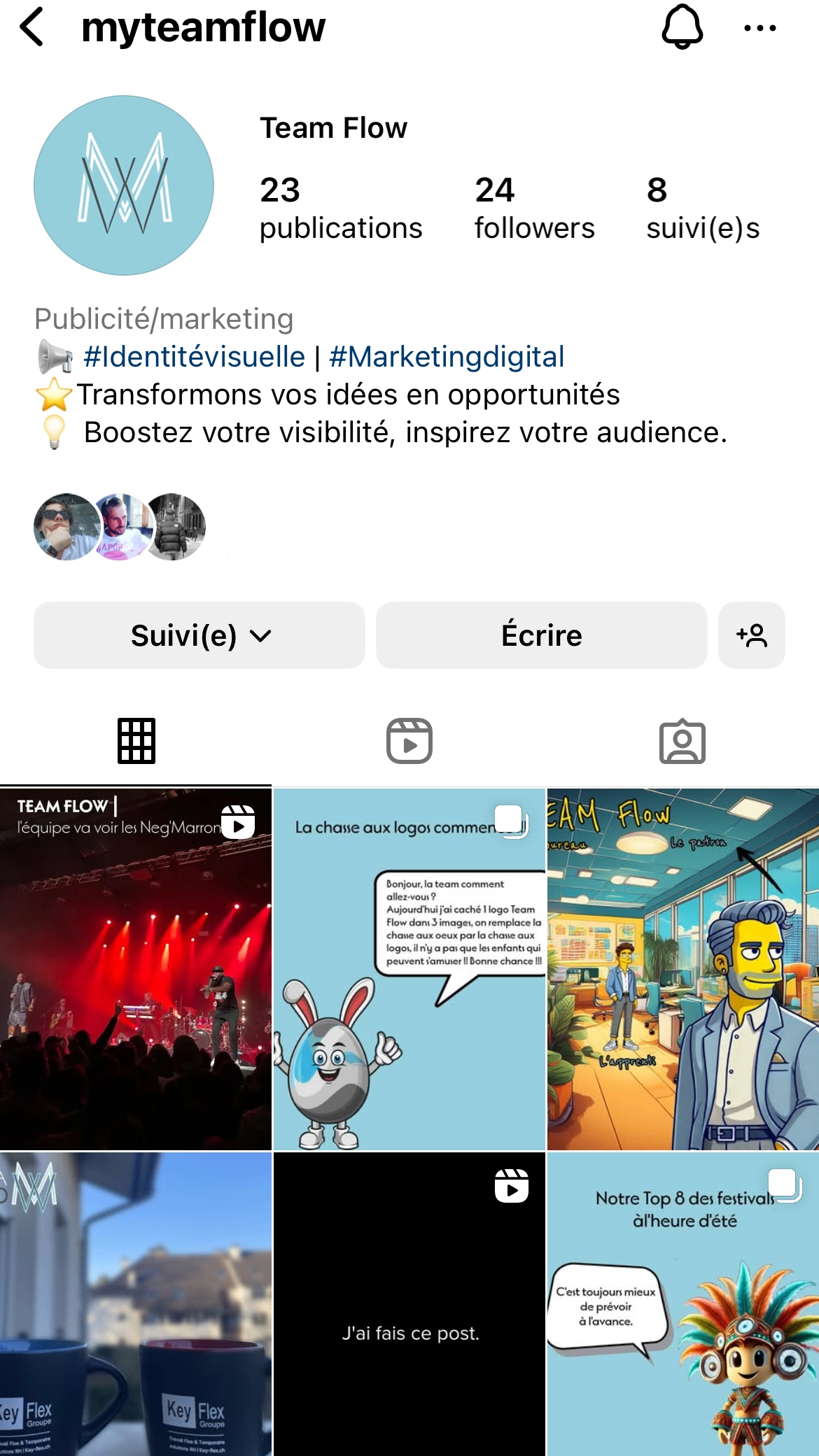Show suggested accounts to follow

click(x=751, y=635)
